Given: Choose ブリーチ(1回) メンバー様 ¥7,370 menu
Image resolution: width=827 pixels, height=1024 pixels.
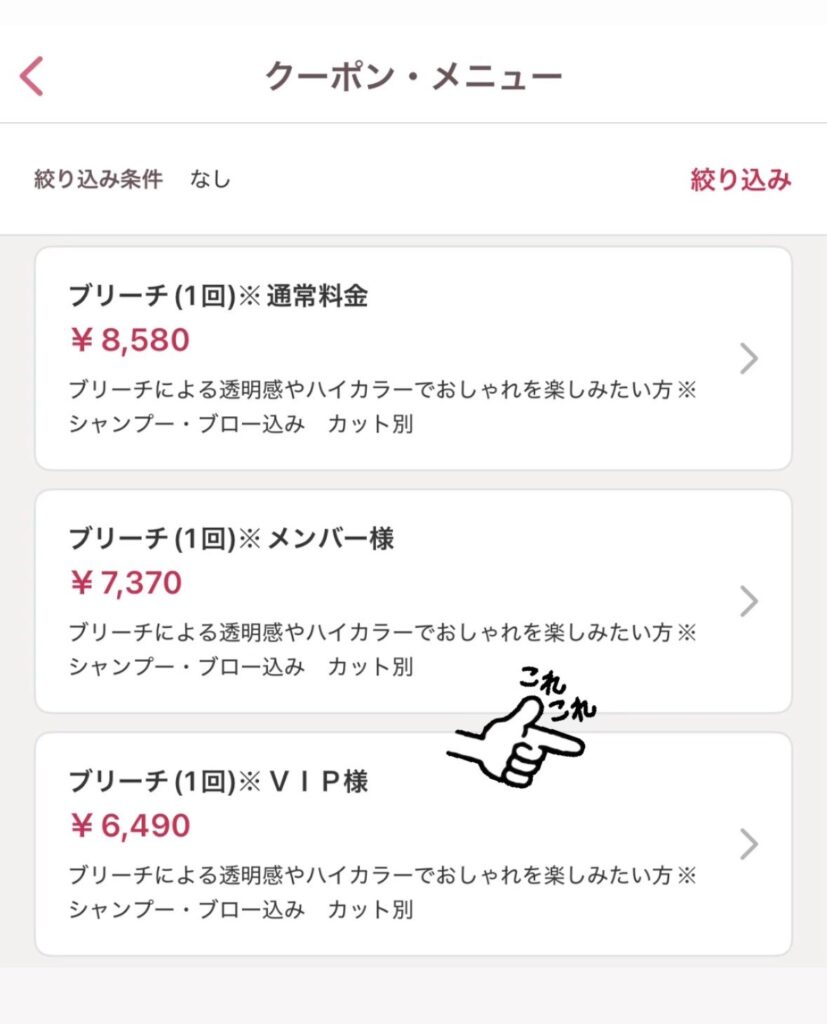Looking at the screenshot, I should (x=413, y=600).
